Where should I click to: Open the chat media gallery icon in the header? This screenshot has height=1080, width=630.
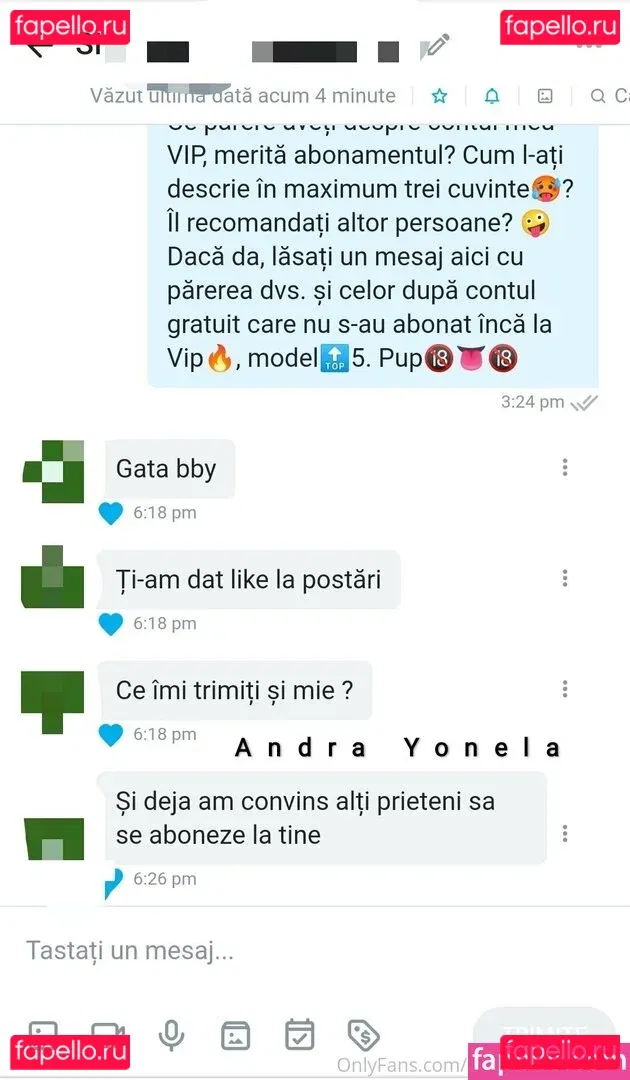click(x=545, y=96)
